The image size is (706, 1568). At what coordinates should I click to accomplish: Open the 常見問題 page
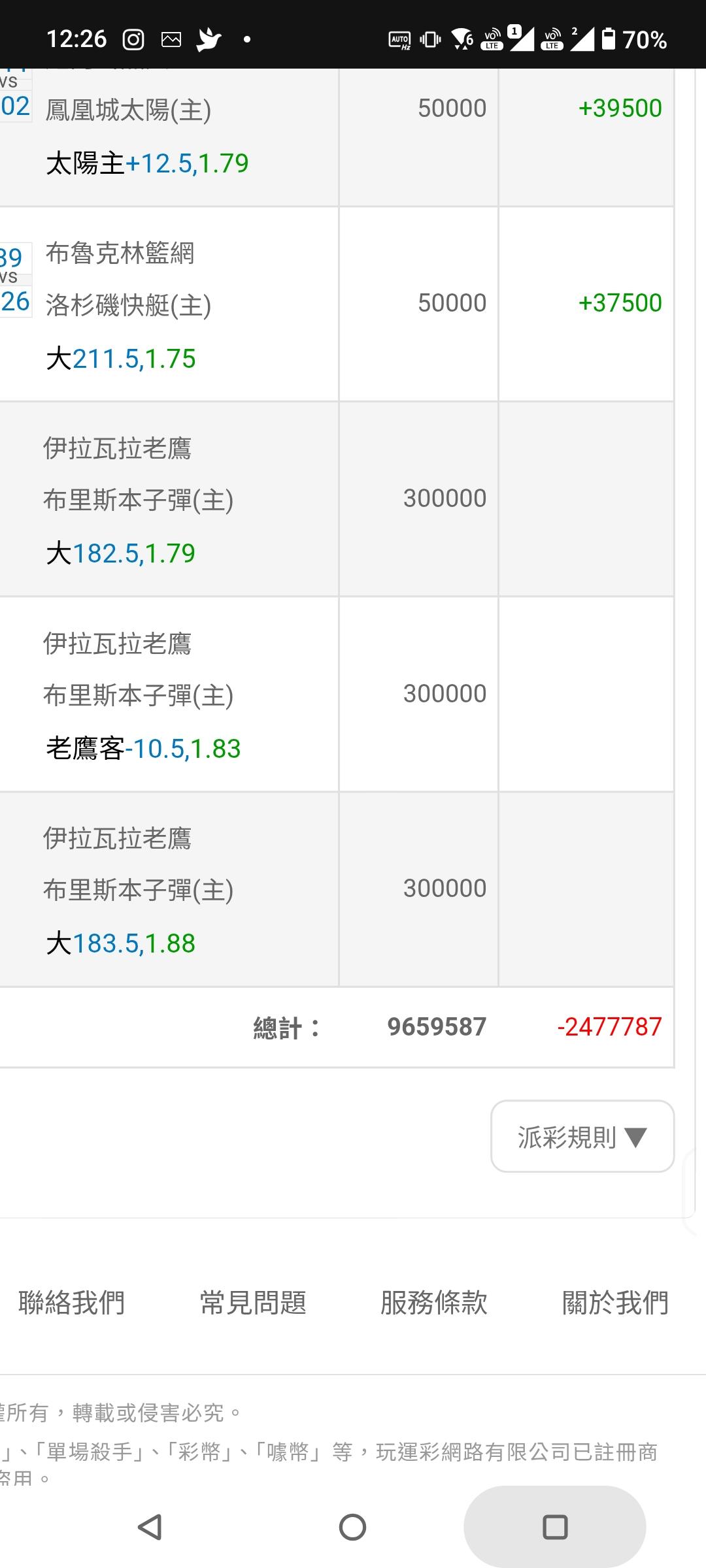tap(253, 1303)
